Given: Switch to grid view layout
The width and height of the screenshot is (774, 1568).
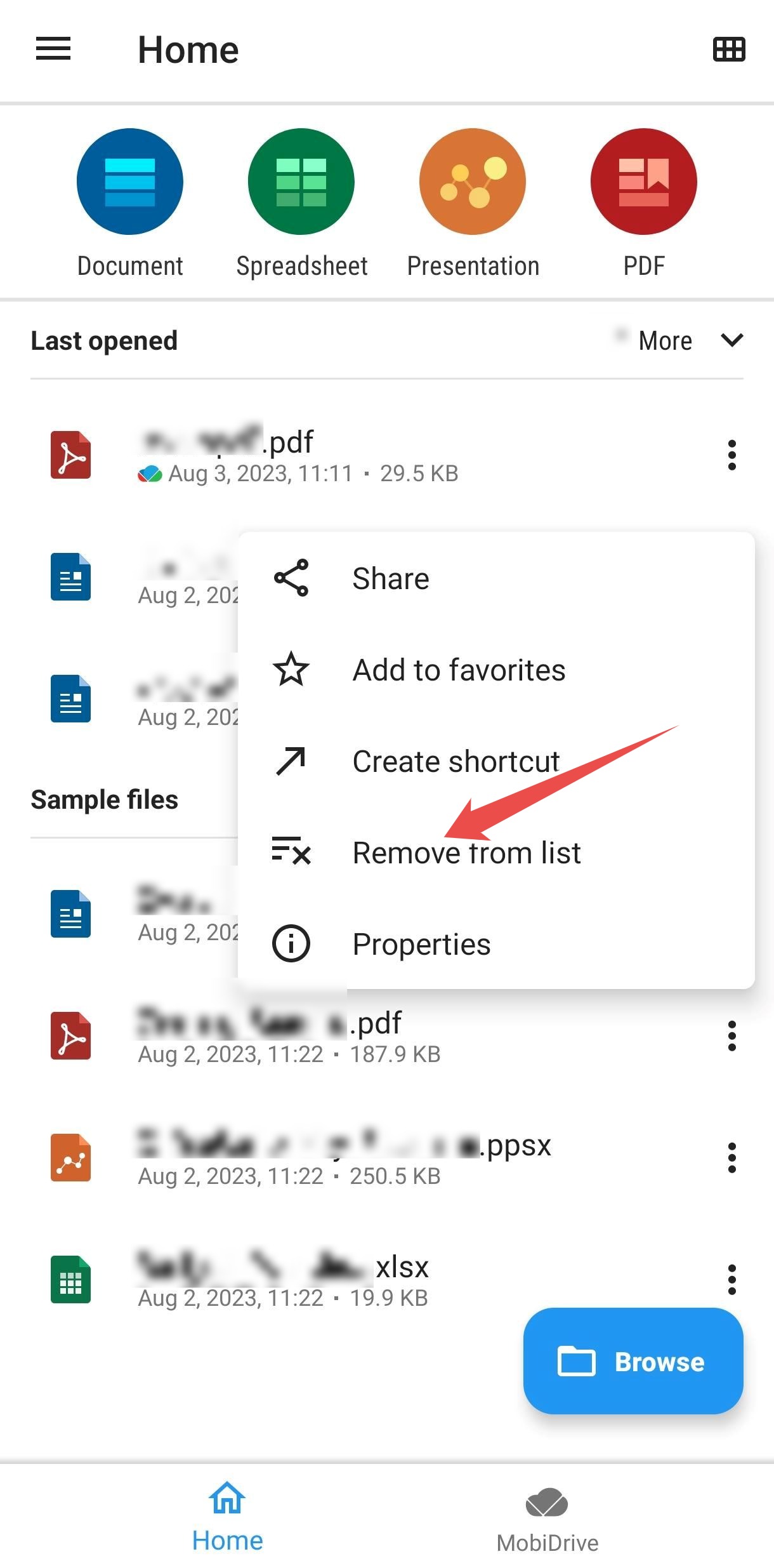Looking at the screenshot, I should click(x=729, y=49).
